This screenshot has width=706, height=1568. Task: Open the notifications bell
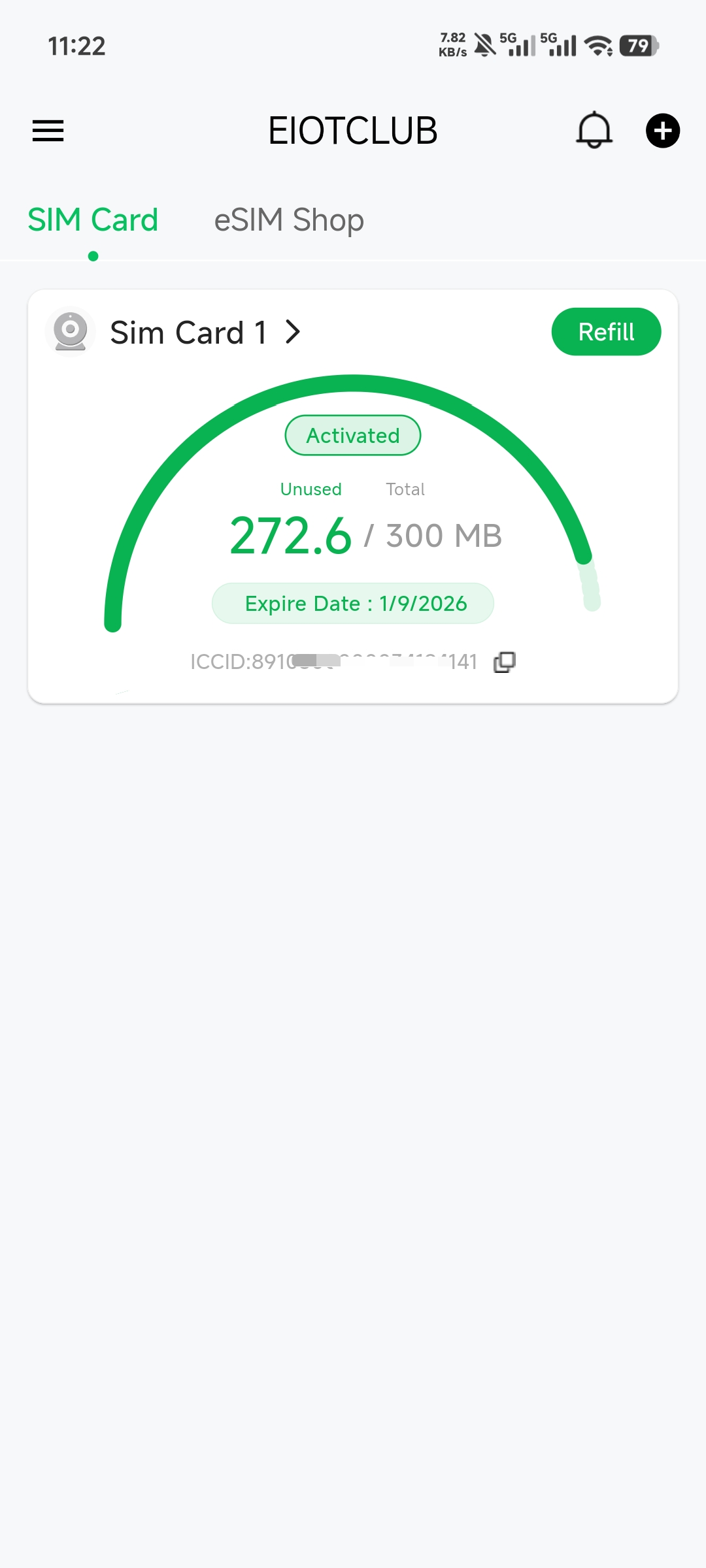[594, 130]
